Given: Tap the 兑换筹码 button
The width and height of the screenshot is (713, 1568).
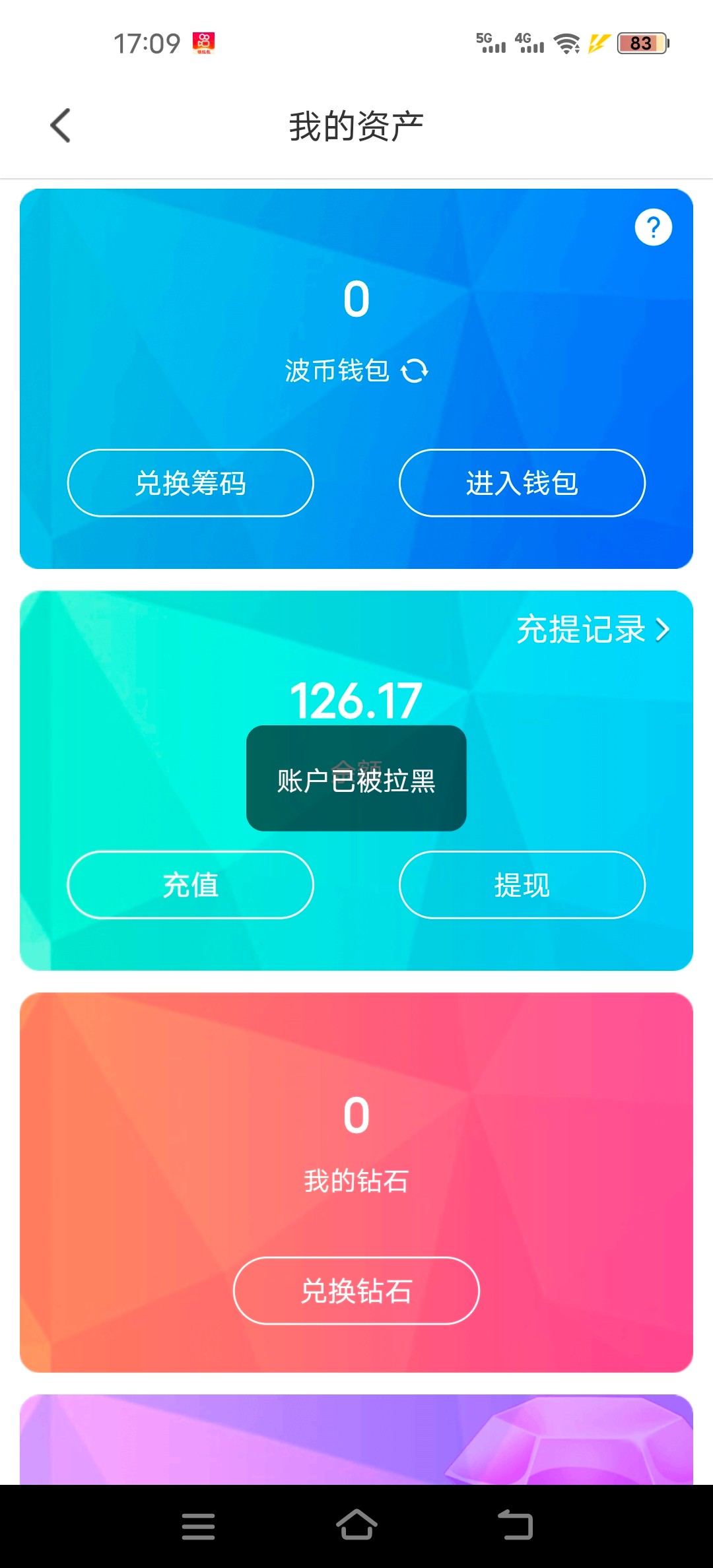Looking at the screenshot, I should click(191, 482).
